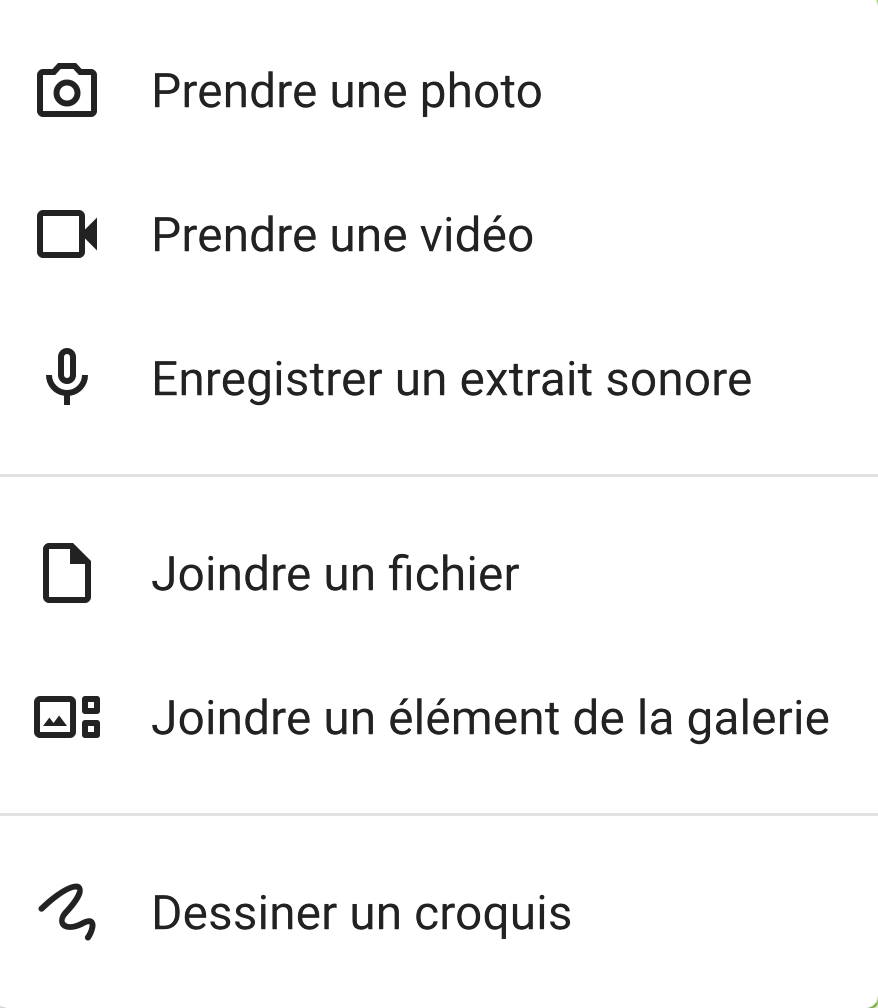Select Prendre une photo
878x1008 pixels.
(x=346, y=92)
